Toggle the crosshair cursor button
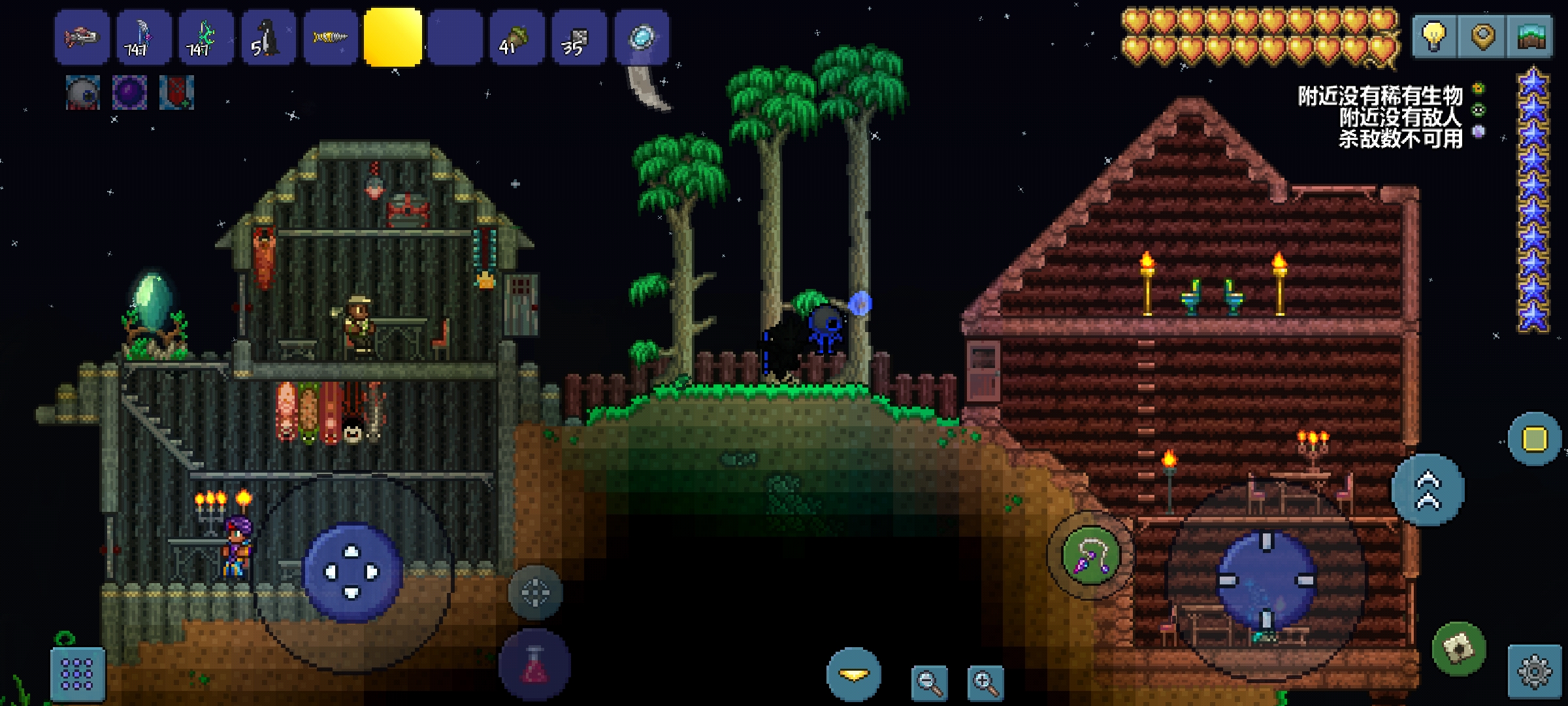 coord(535,592)
